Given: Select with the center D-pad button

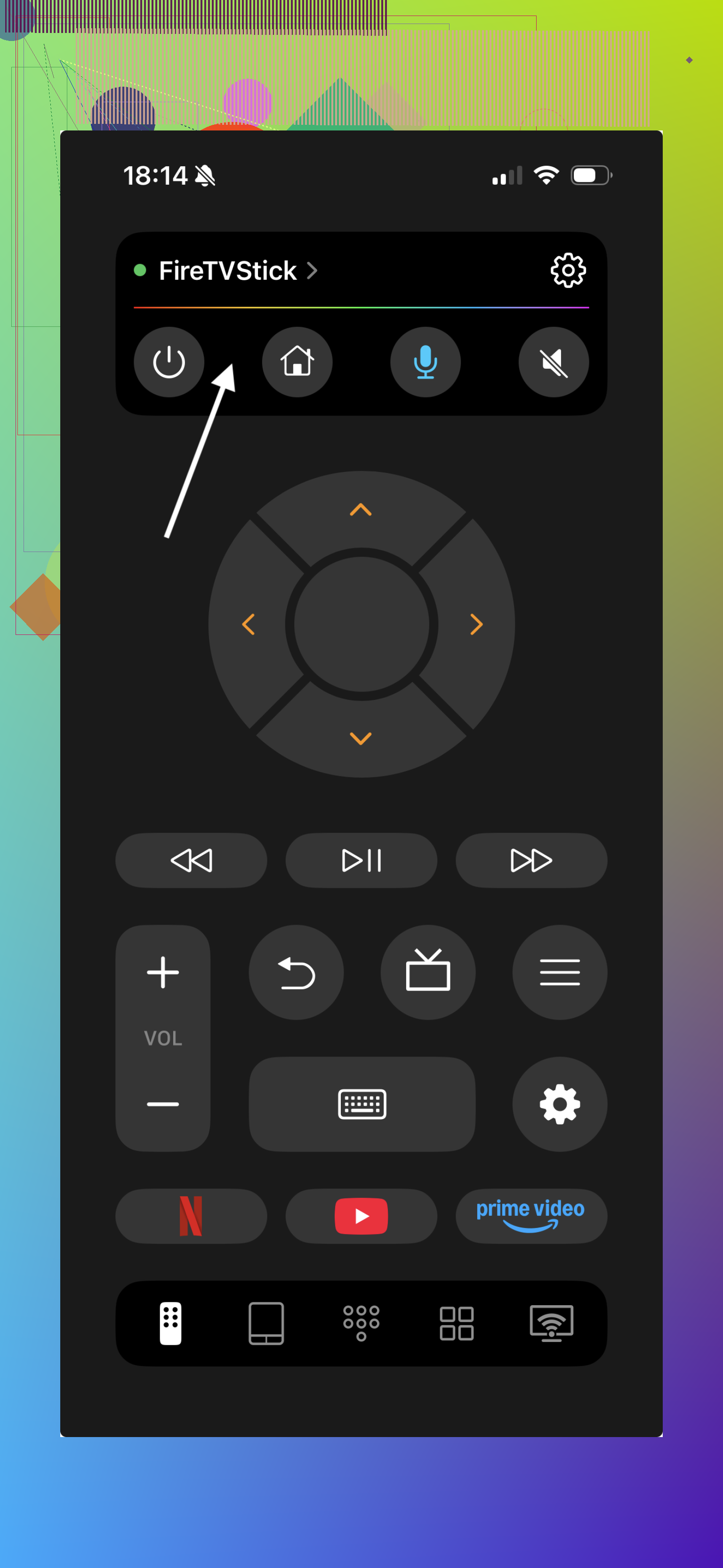Looking at the screenshot, I should click(x=361, y=625).
